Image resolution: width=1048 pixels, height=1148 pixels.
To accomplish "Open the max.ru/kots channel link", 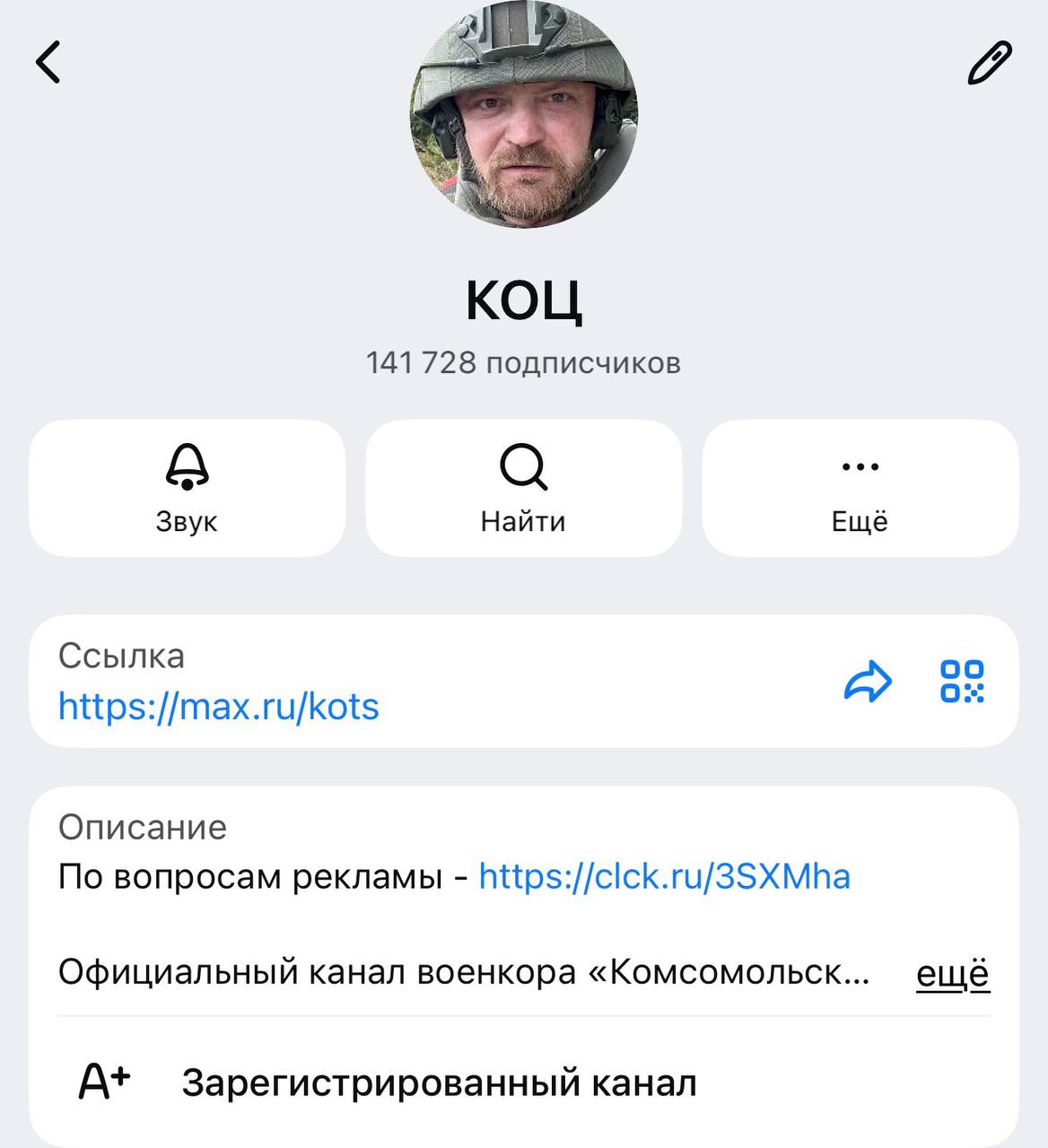I will 219,707.
